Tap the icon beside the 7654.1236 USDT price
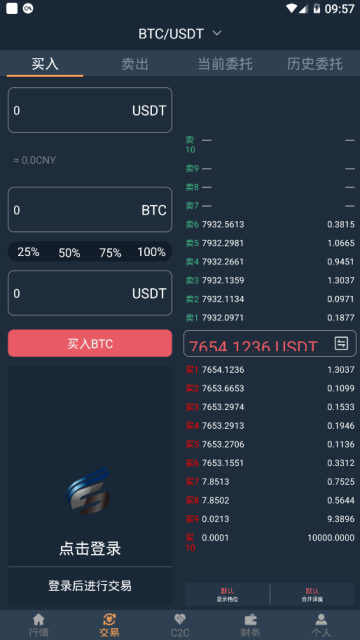The image size is (360, 640). pyautogui.click(x=341, y=343)
